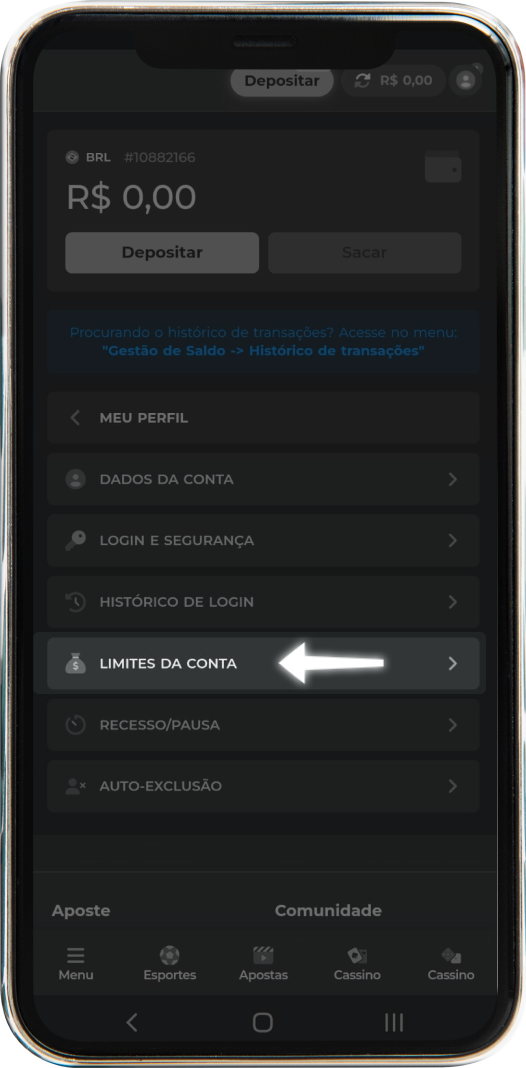The height and width of the screenshot is (1068, 526).
Task: Open Dados da Conta
Action: click(x=263, y=480)
